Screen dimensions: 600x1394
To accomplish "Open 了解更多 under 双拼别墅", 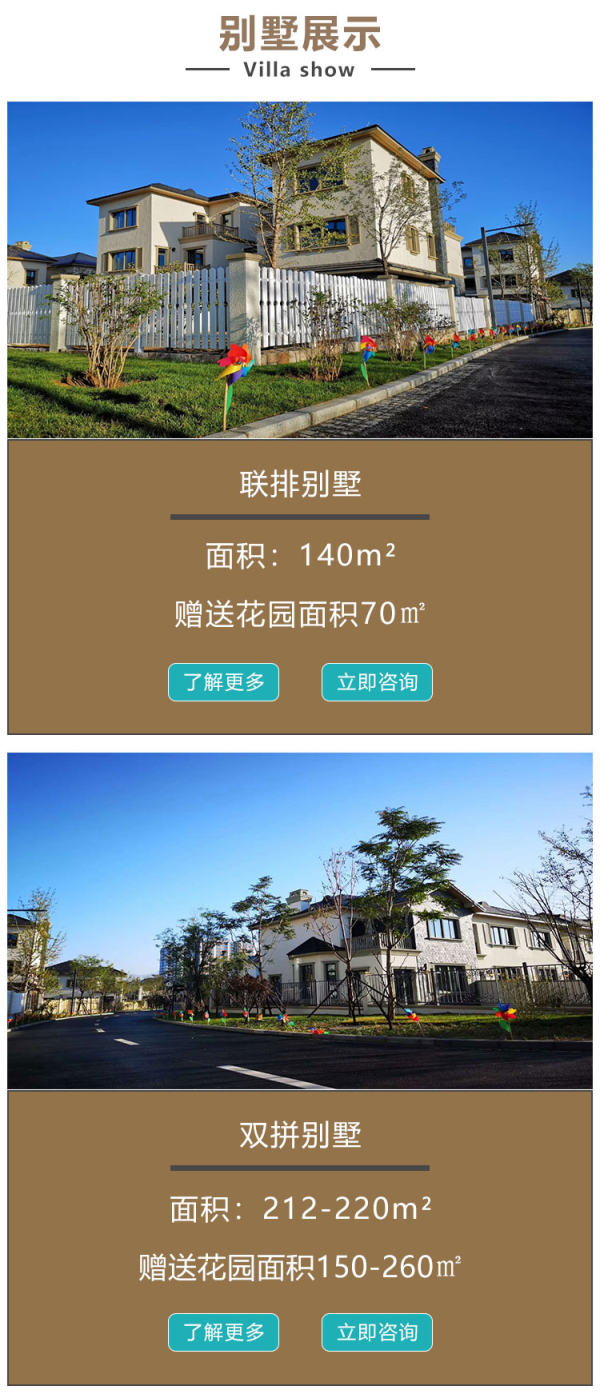I will click(x=223, y=1332).
